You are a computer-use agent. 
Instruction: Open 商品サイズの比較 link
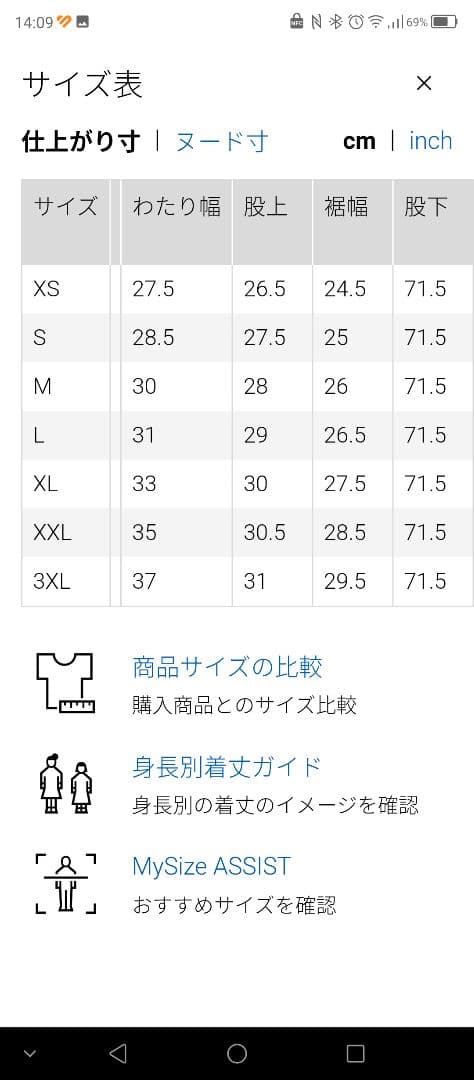point(227,667)
